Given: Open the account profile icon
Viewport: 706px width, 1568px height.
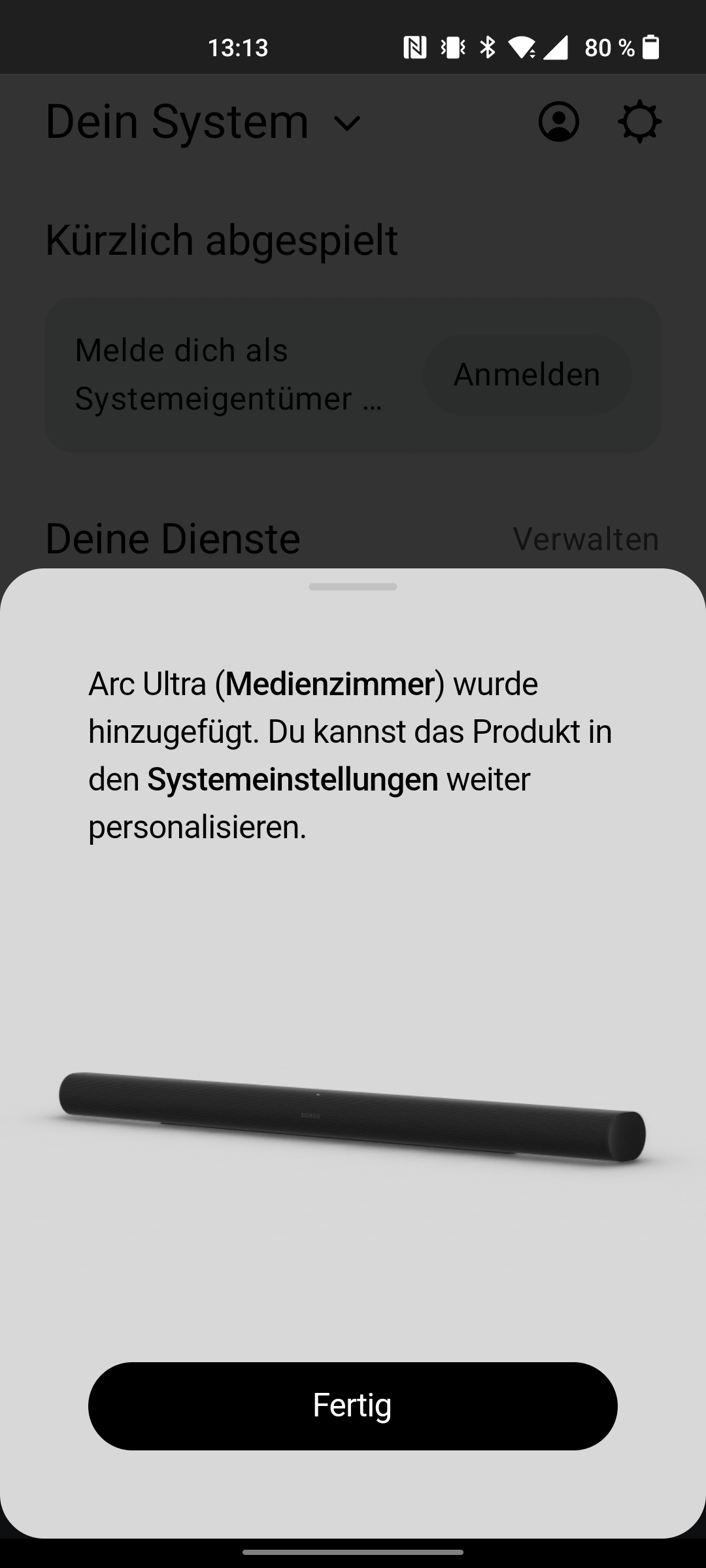Looking at the screenshot, I should [x=558, y=122].
